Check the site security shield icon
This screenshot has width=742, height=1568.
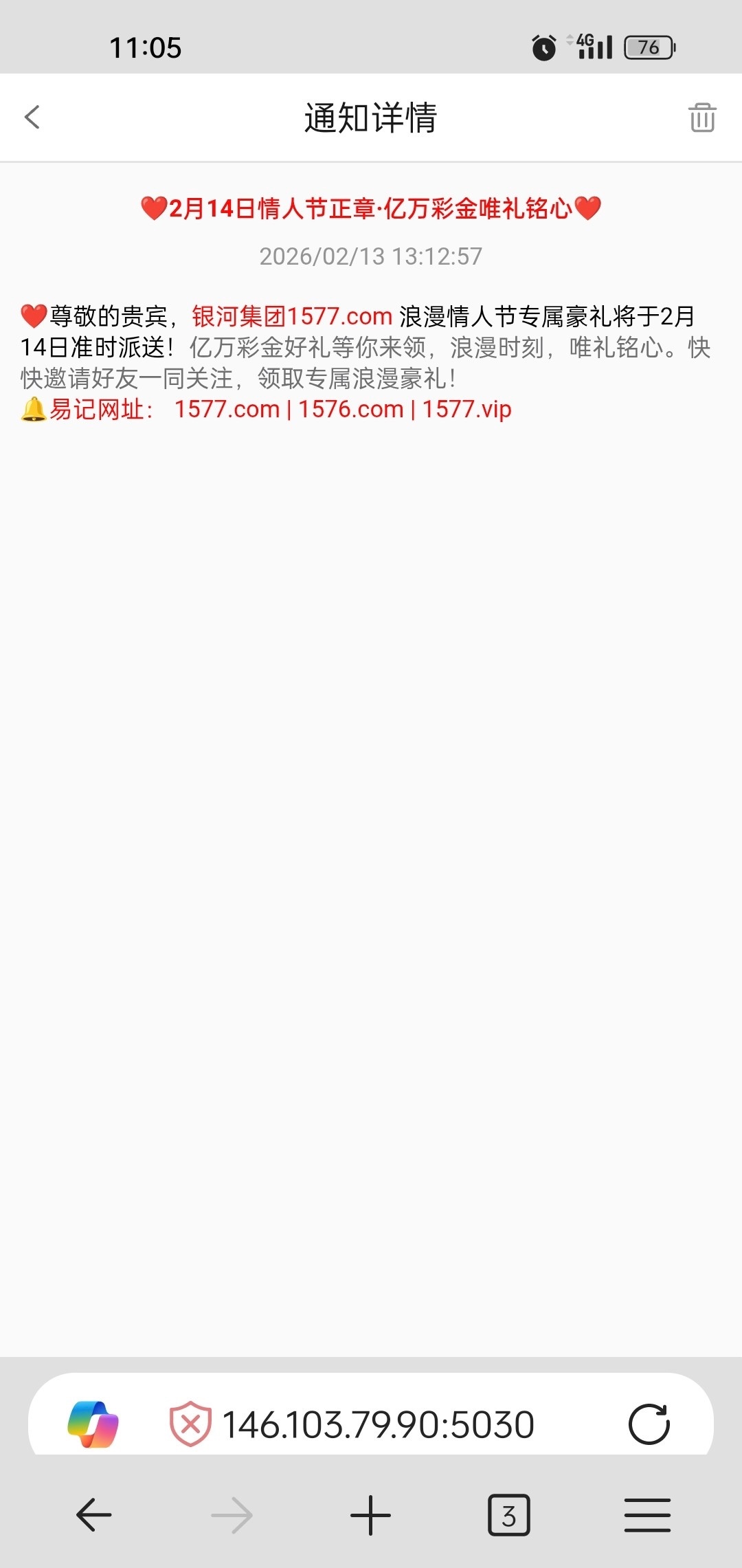(x=190, y=1424)
